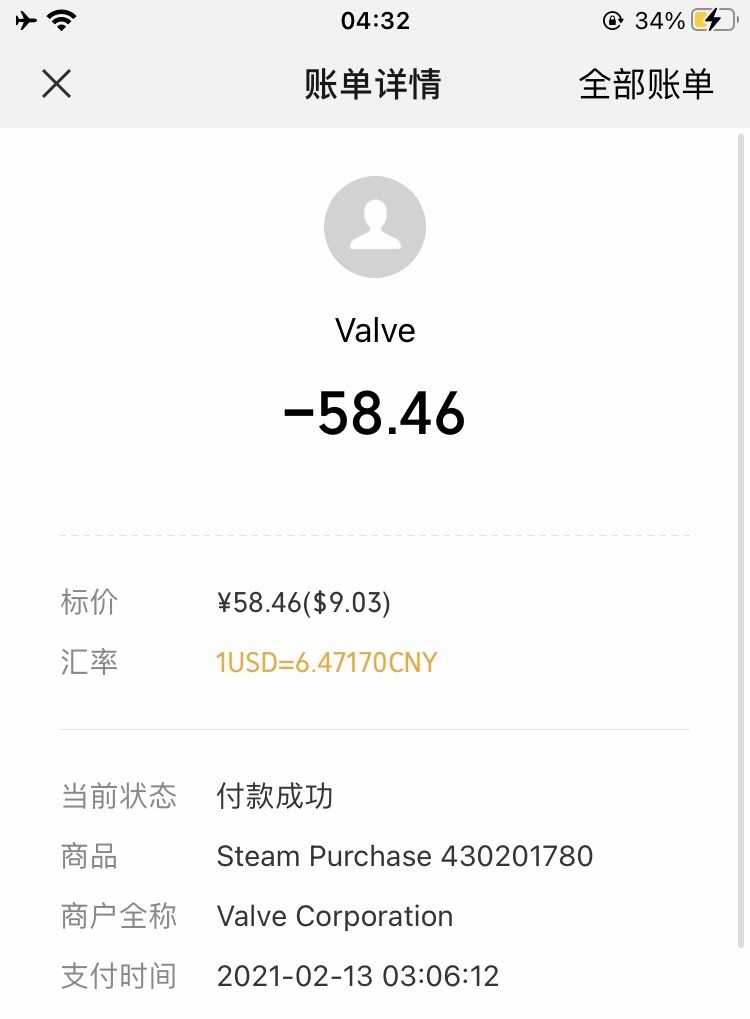Select the 账单详情 title text
This screenshot has width=750, height=1019.
(375, 84)
